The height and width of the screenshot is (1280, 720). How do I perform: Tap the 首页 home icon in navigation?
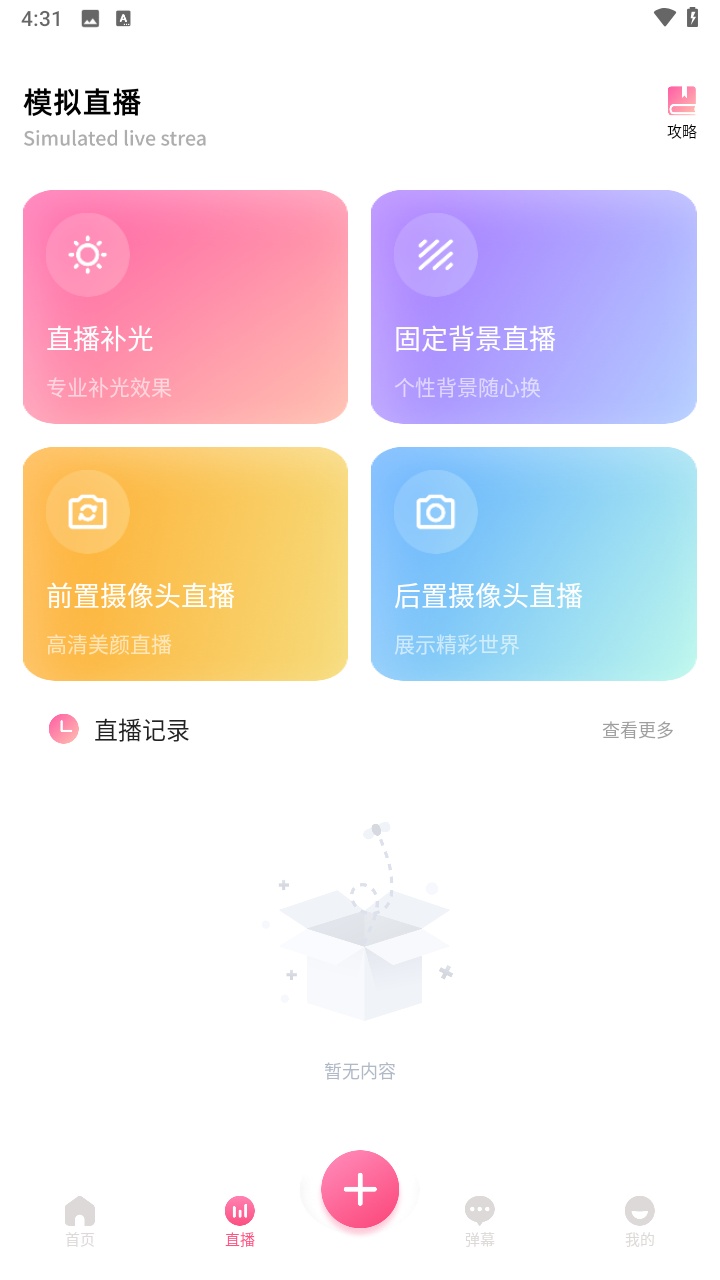pyautogui.click(x=80, y=1209)
